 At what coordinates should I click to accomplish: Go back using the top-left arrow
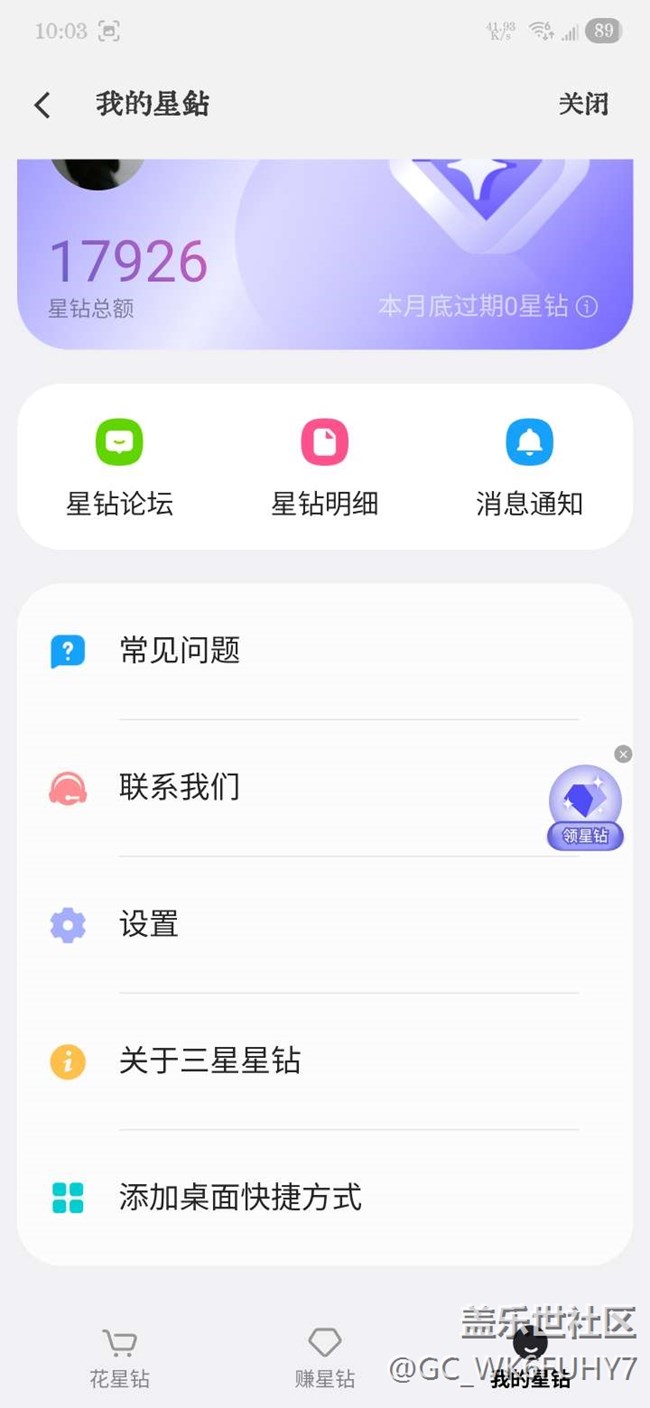click(42, 105)
